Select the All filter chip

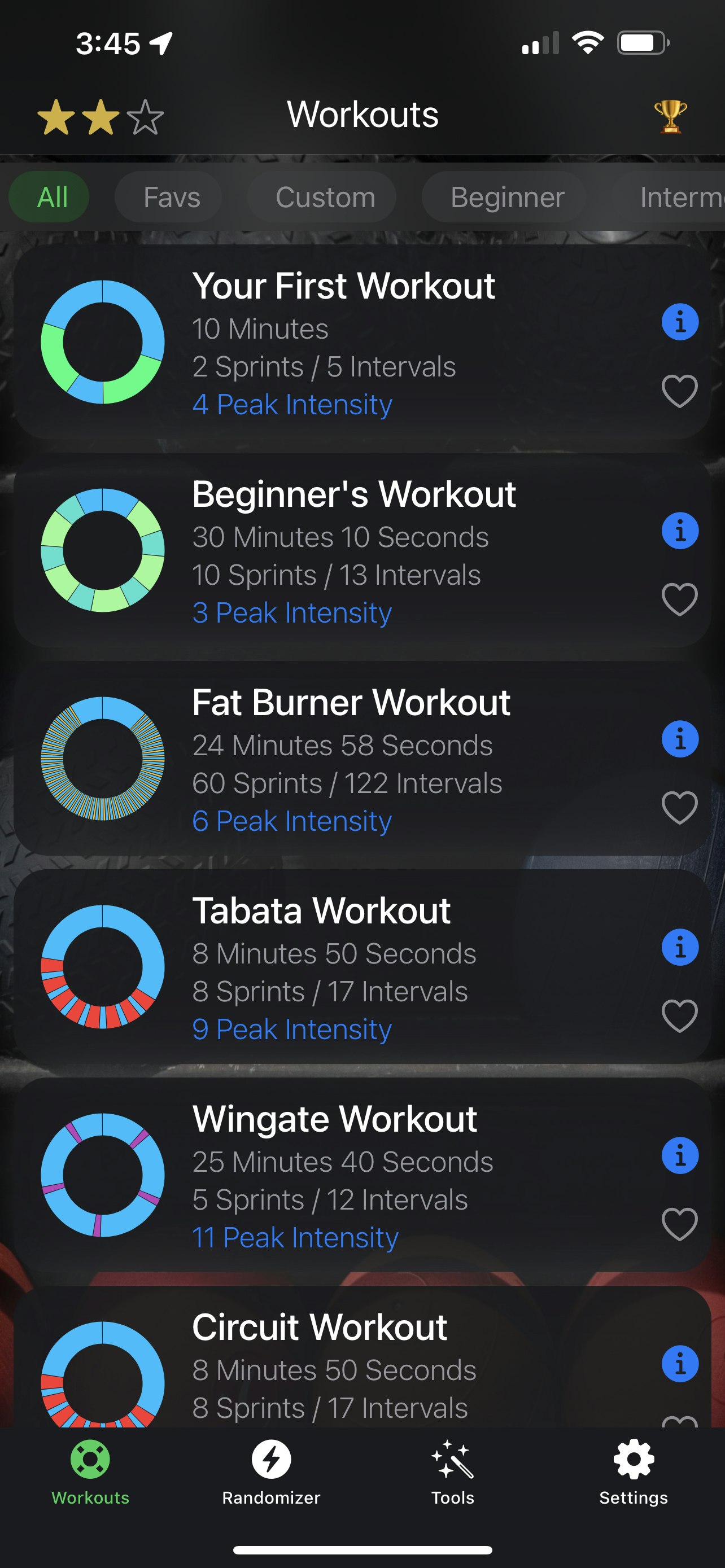[52, 197]
